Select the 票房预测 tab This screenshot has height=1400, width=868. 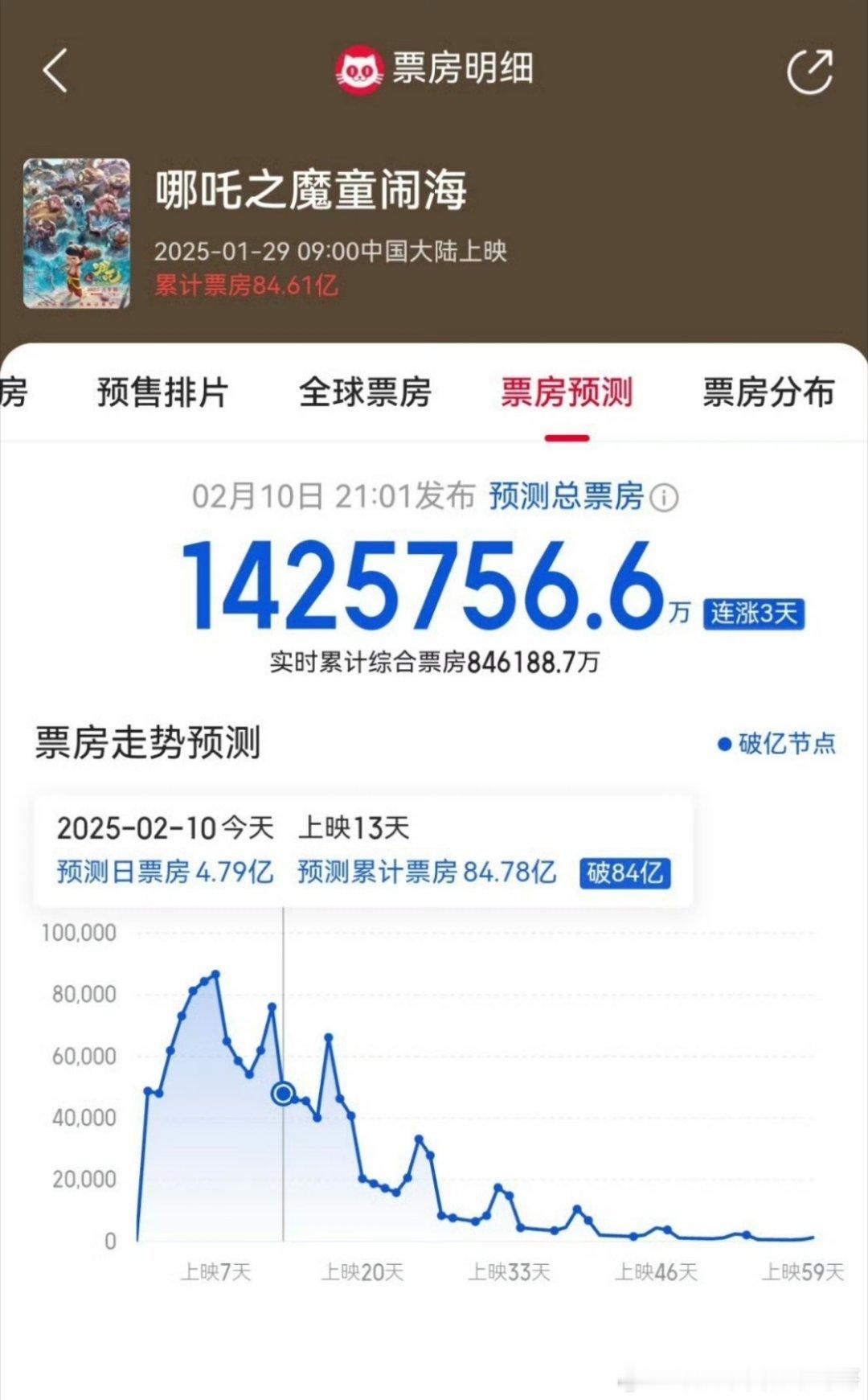coord(567,393)
